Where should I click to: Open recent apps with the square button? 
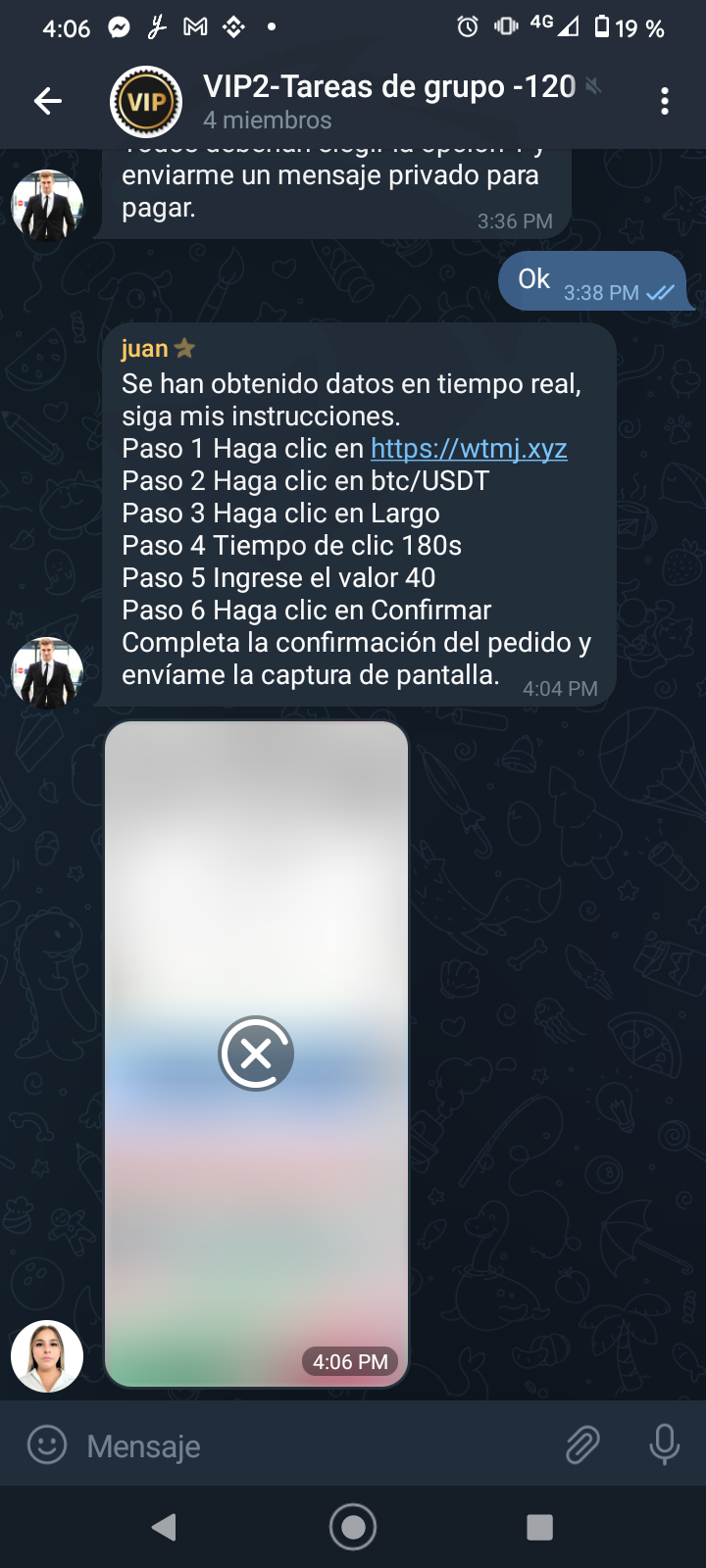click(539, 1527)
